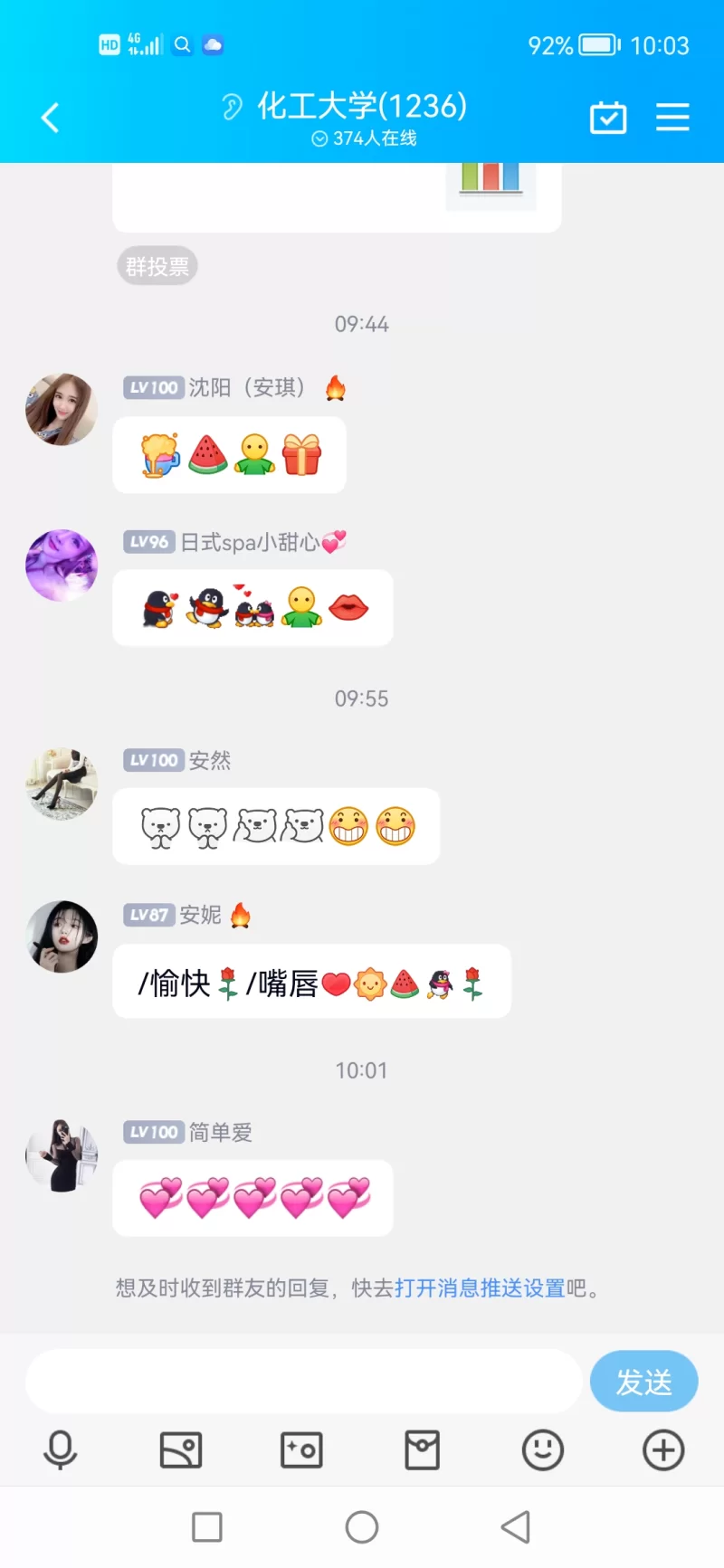Focus the message text box
This screenshot has height=1568, width=724.
tap(303, 1382)
